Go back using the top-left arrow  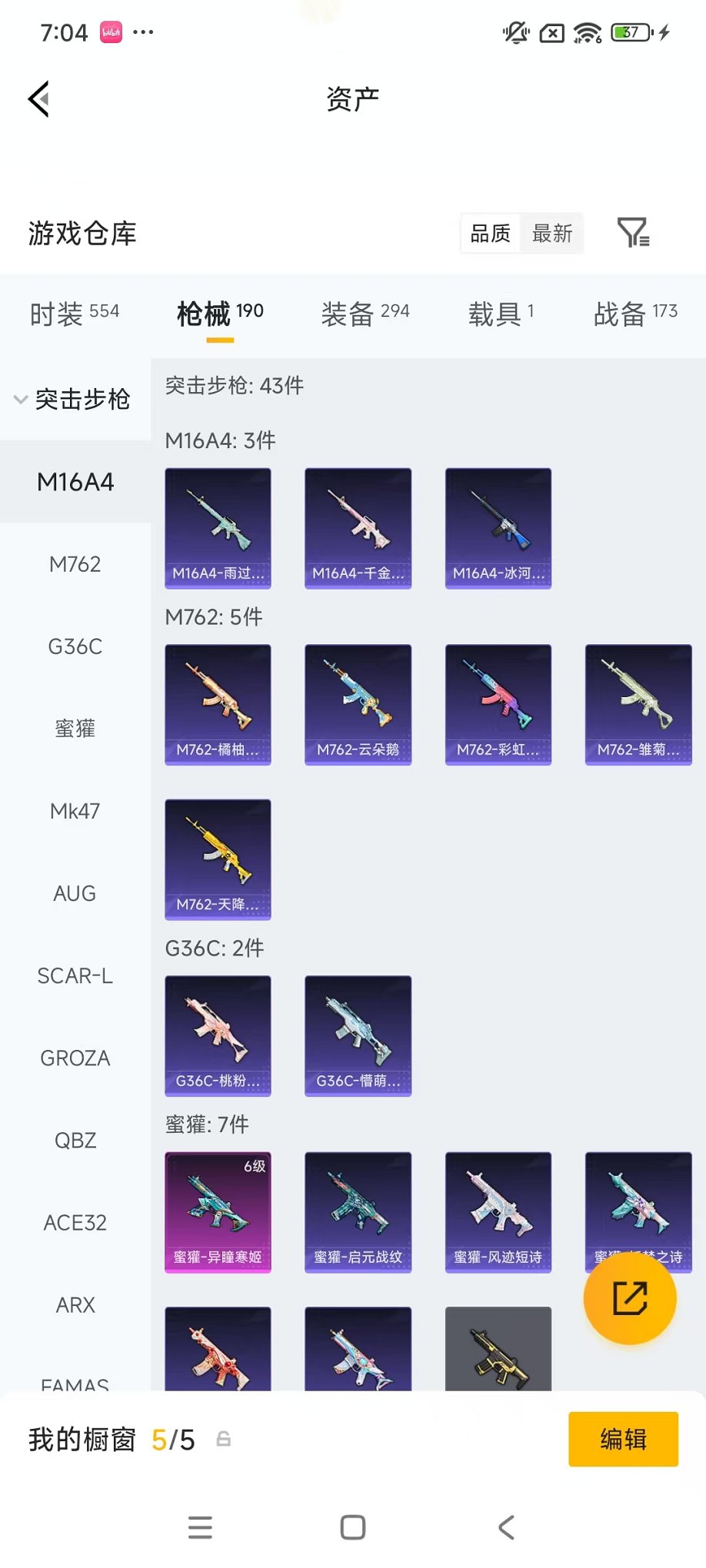coord(39,99)
